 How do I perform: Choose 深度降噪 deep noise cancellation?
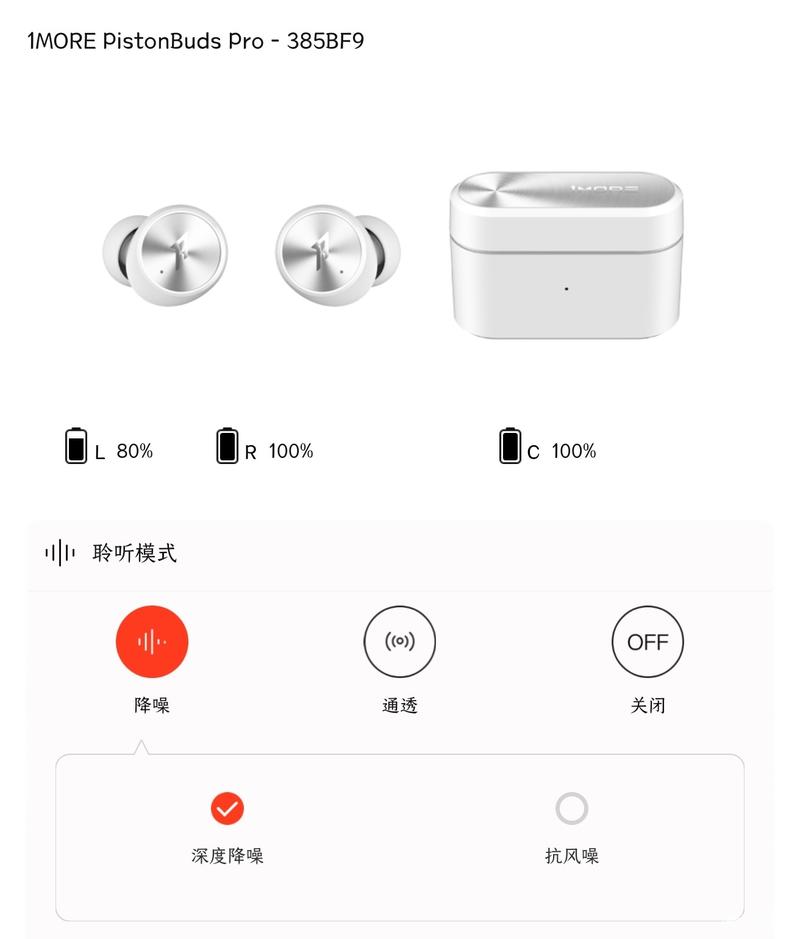(x=227, y=808)
